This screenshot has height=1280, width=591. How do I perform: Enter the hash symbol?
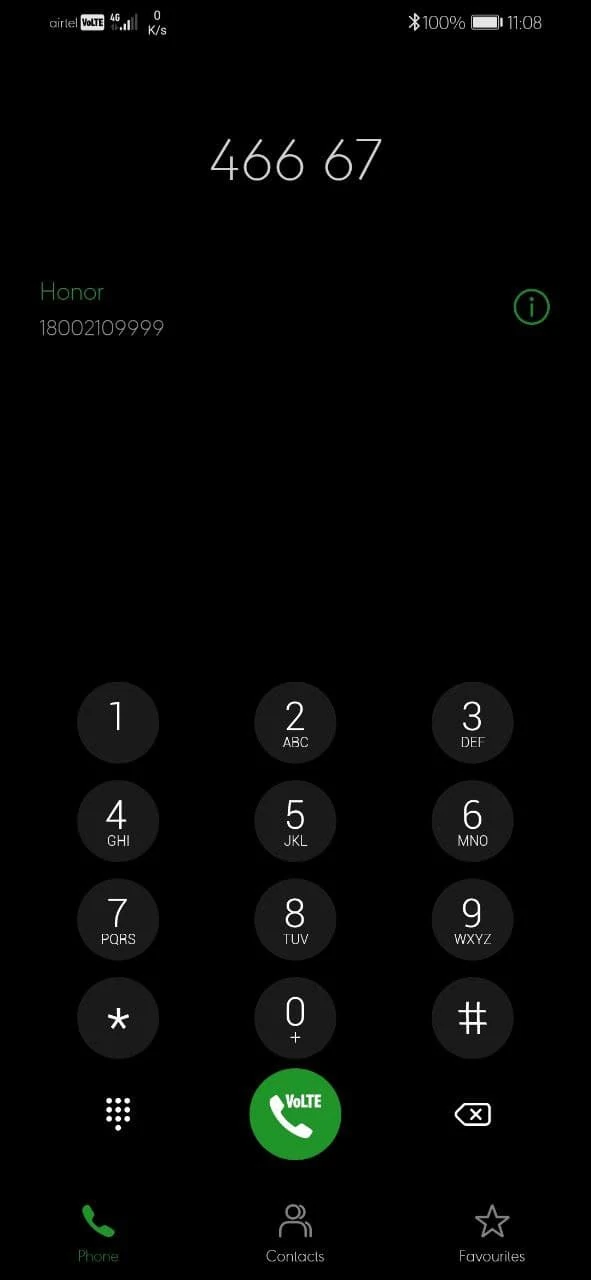pyautogui.click(x=472, y=1018)
